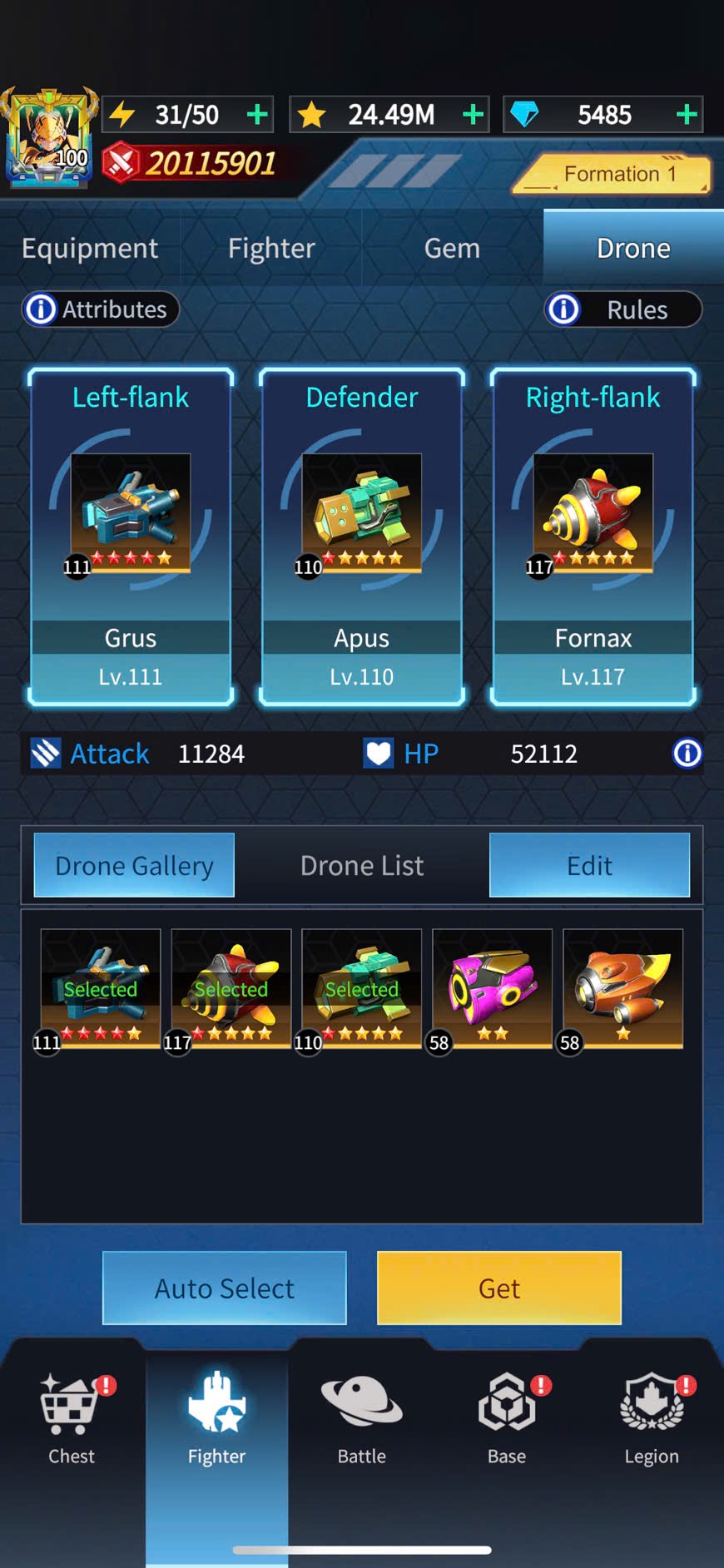Tap the yellow Get button
This screenshot has width=724, height=1568.
tap(499, 1288)
